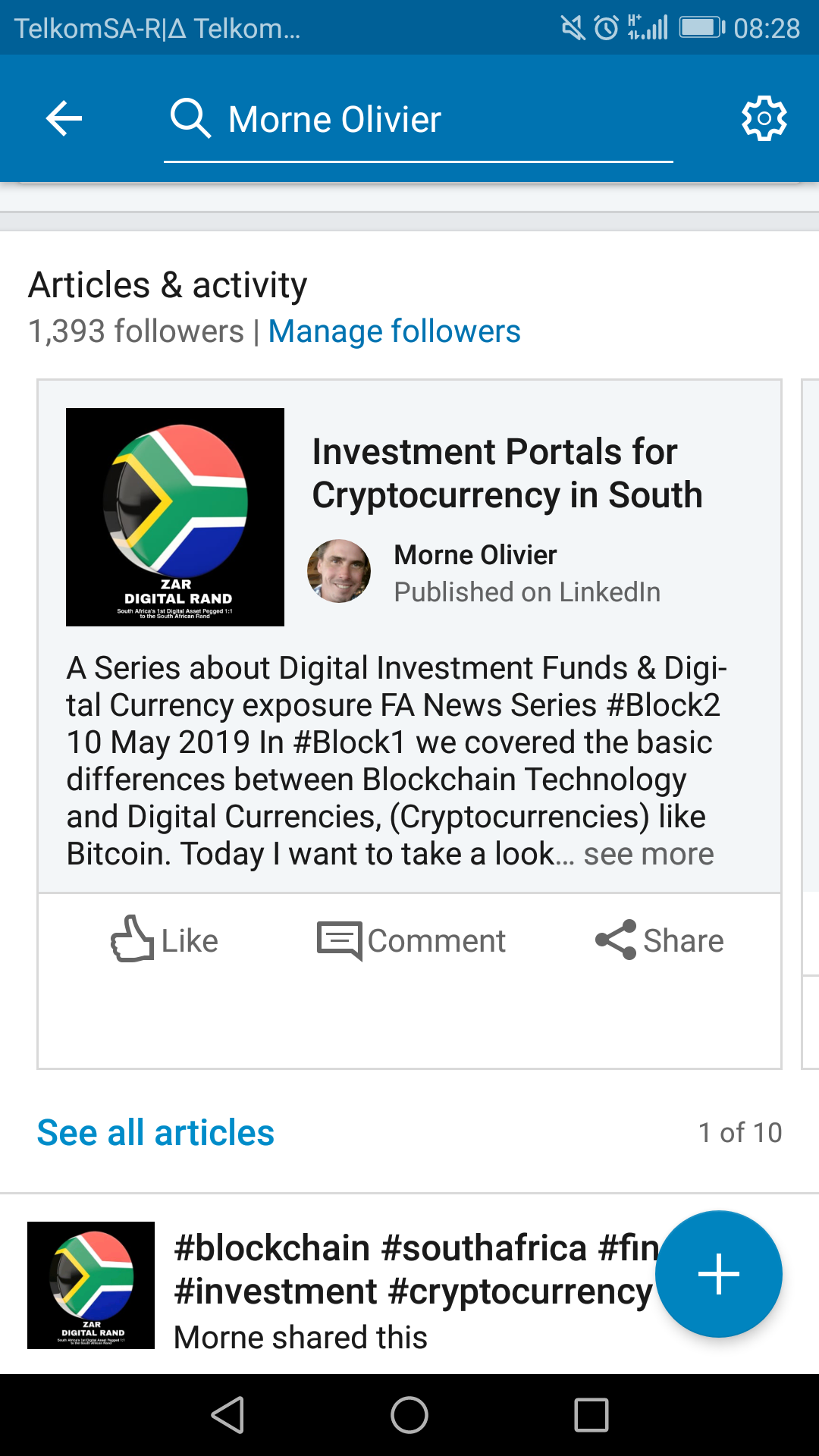
Task: Open Manage followers
Action: [x=394, y=331]
